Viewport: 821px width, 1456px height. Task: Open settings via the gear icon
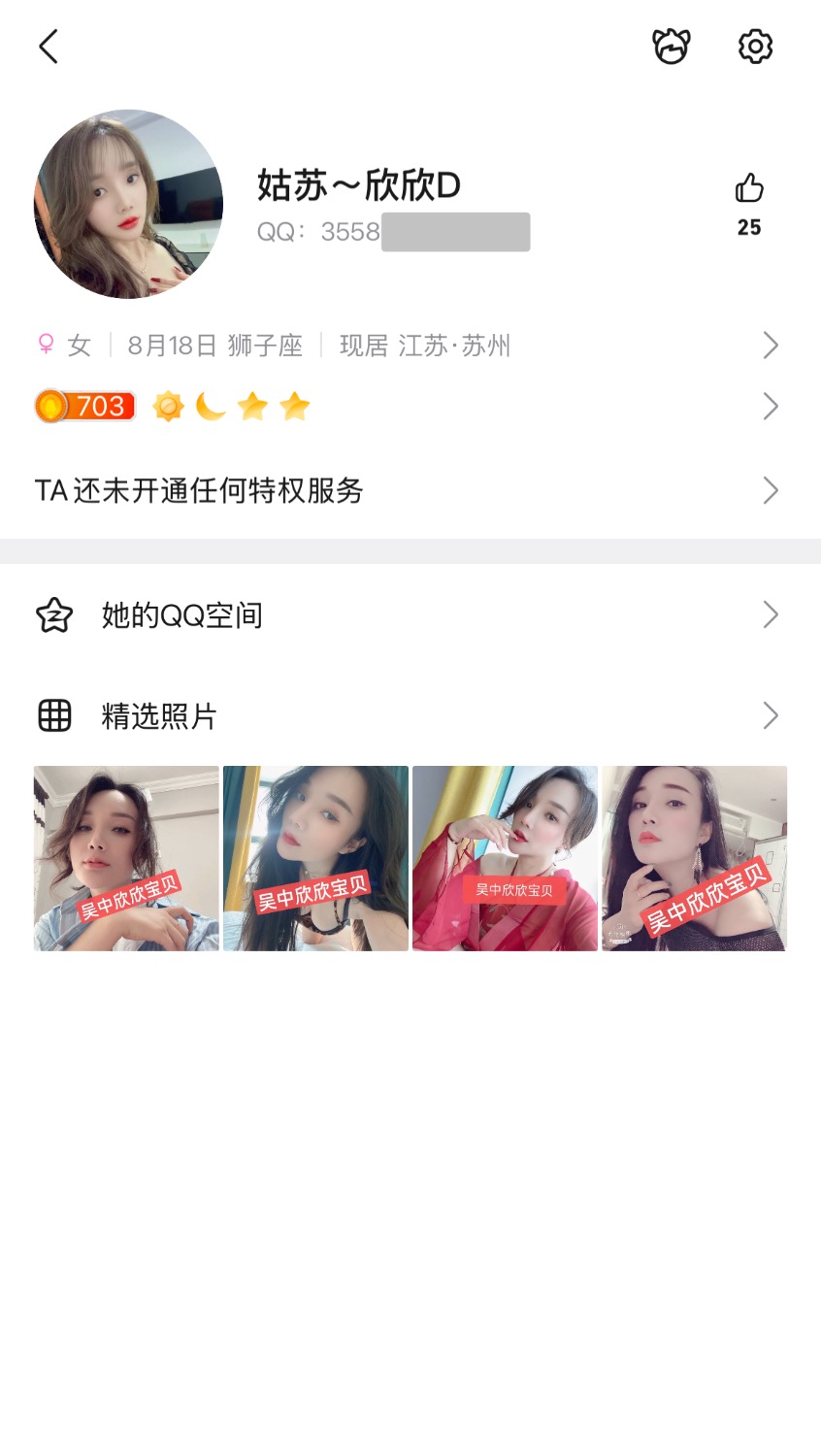point(755,47)
